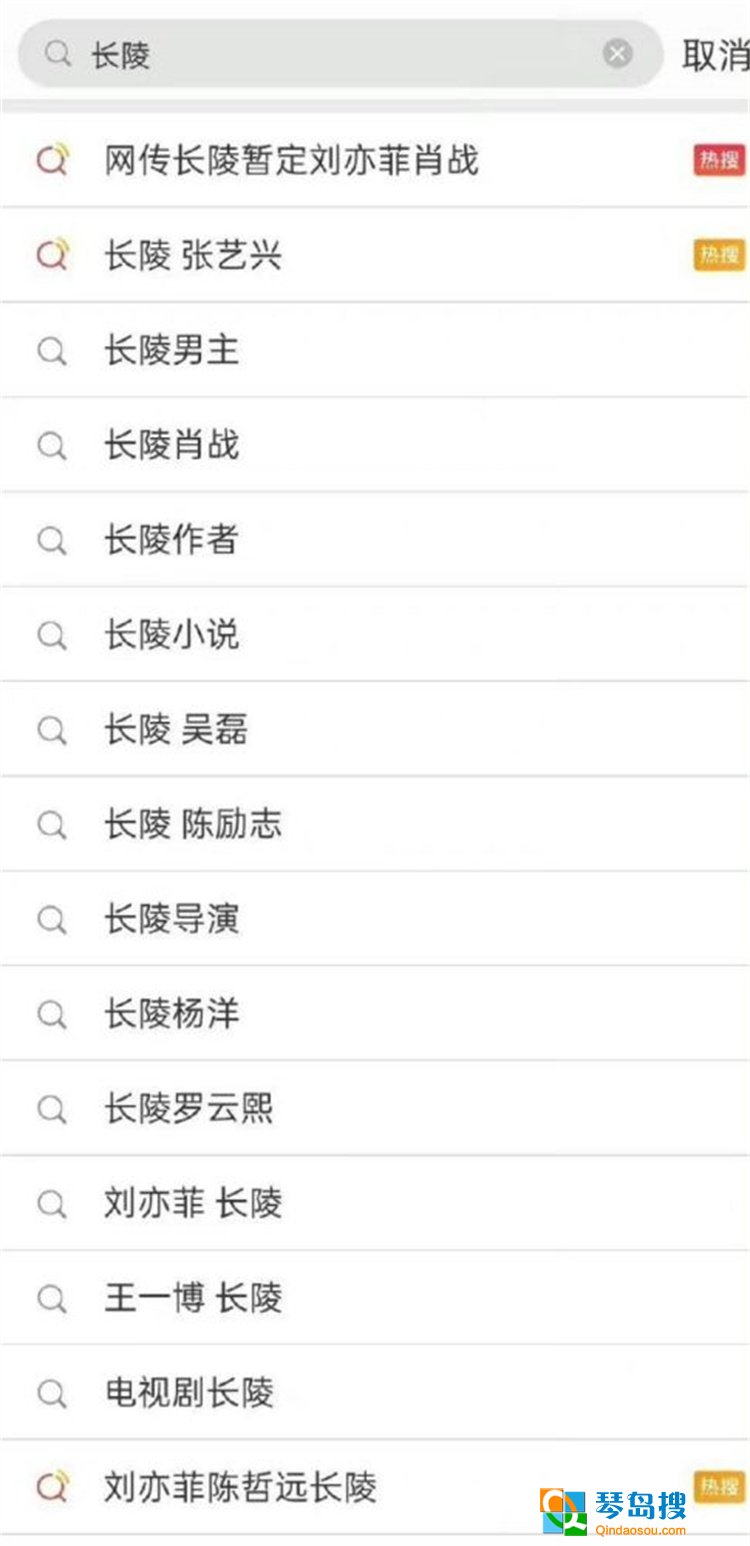This screenshot has height=1546, width=750.
Task: Open hot search 网传长陵暂定刘亦菲肖战
Action: tap(375, 160)
